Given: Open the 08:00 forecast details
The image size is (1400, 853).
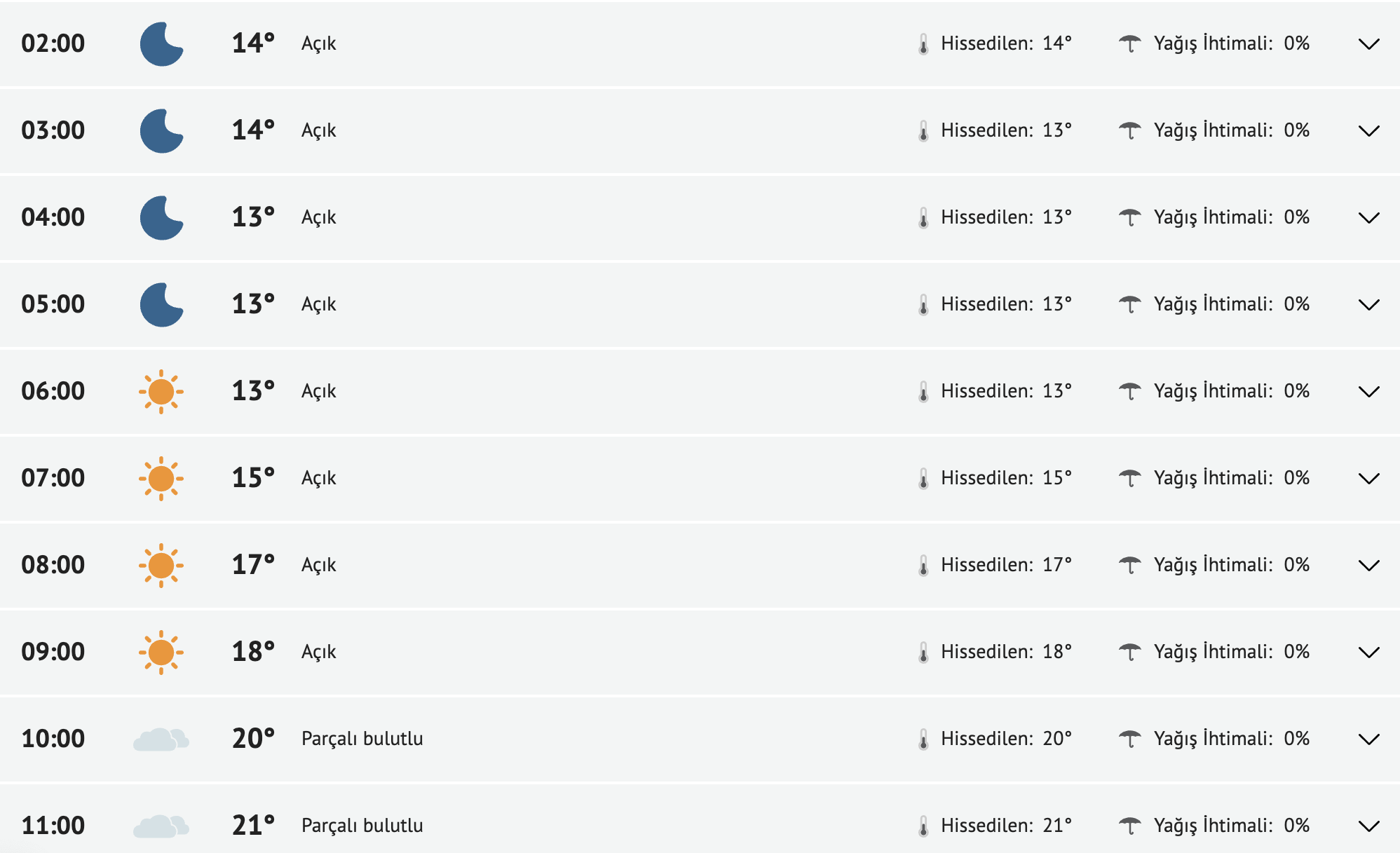Looking at the screenshot, I should (1368, 566).
